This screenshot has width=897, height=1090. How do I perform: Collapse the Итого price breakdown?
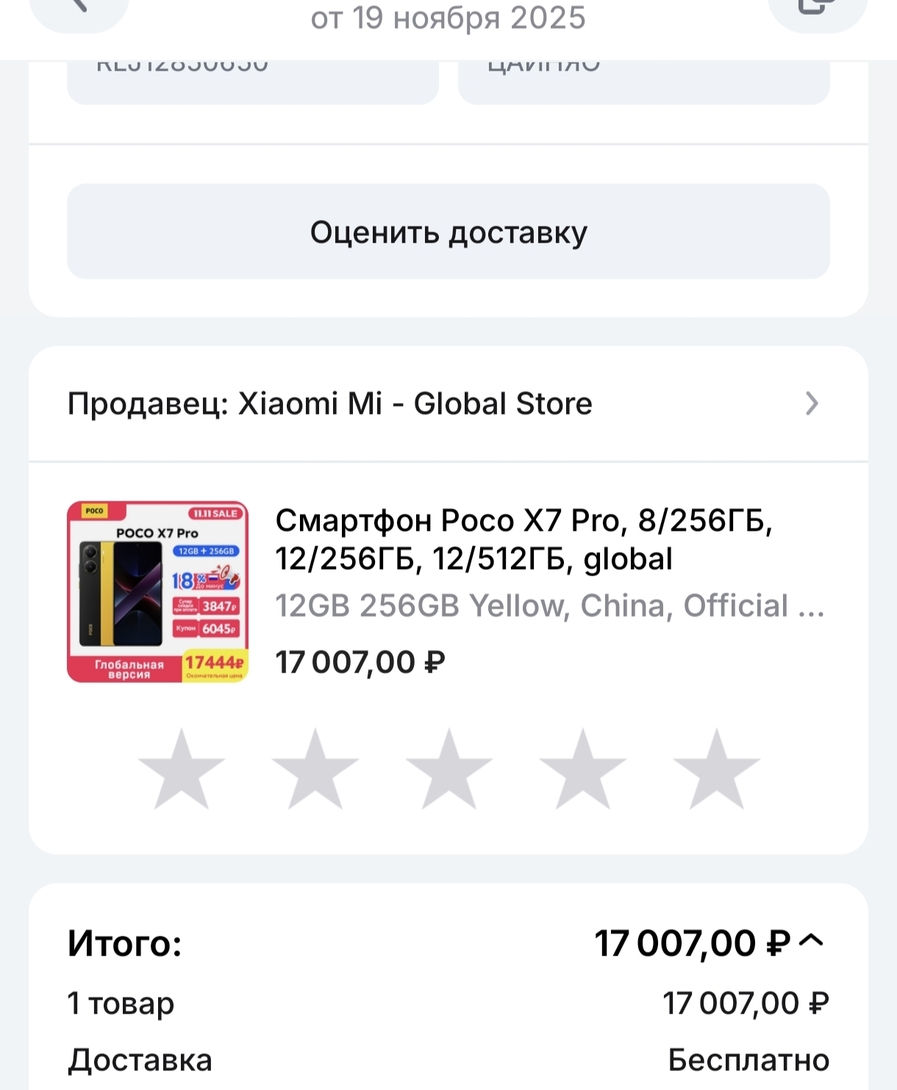pos(812,942)
